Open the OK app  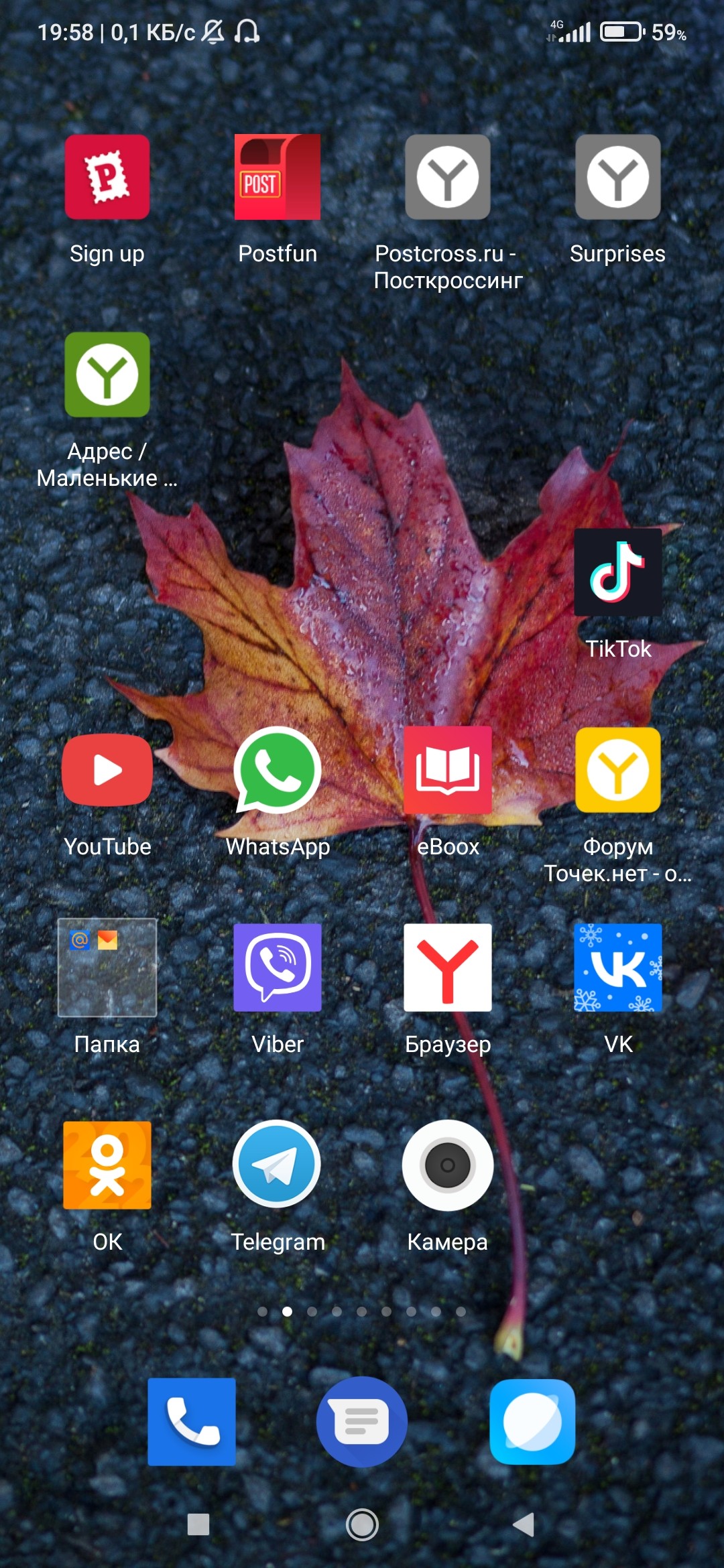(107, 1165)
